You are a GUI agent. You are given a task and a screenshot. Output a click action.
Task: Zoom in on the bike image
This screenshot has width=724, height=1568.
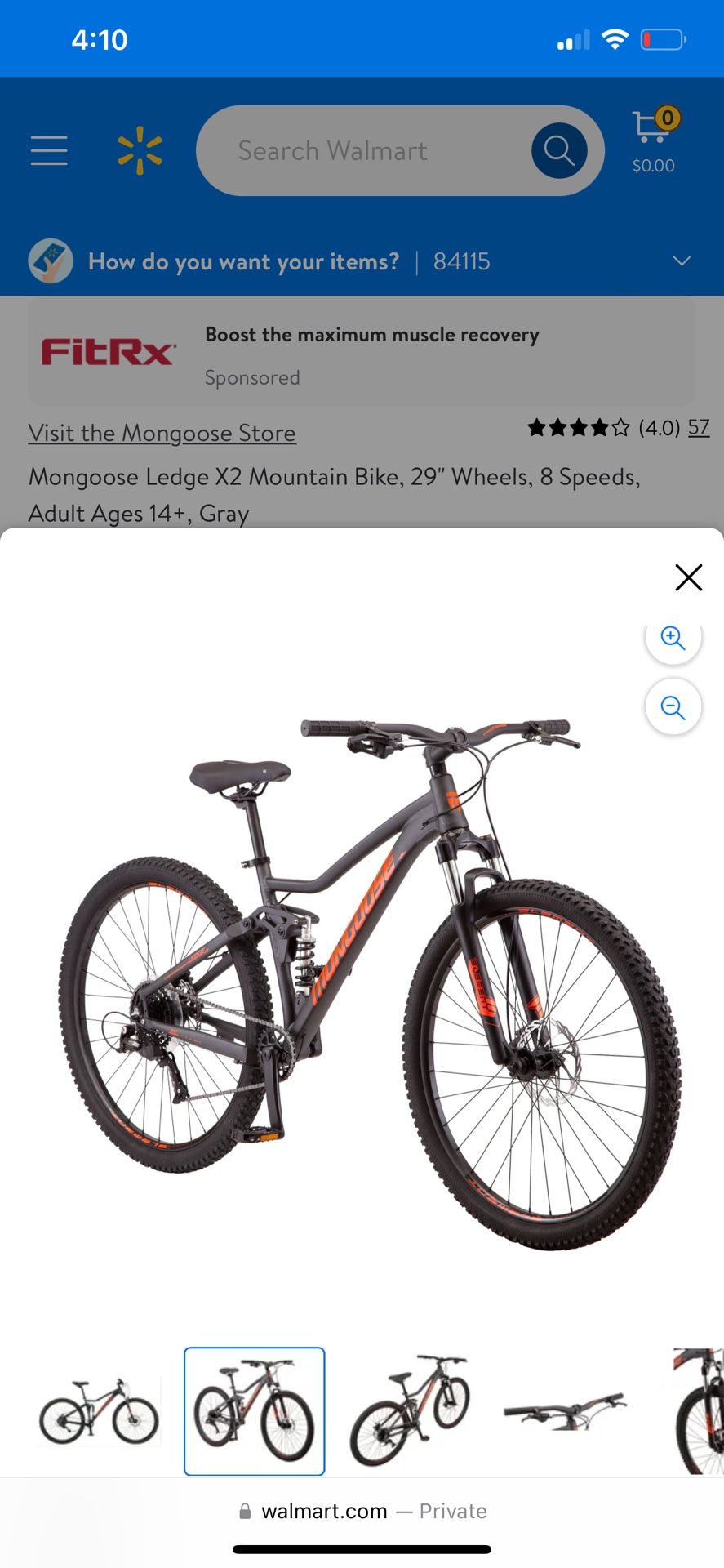(673, 638)
